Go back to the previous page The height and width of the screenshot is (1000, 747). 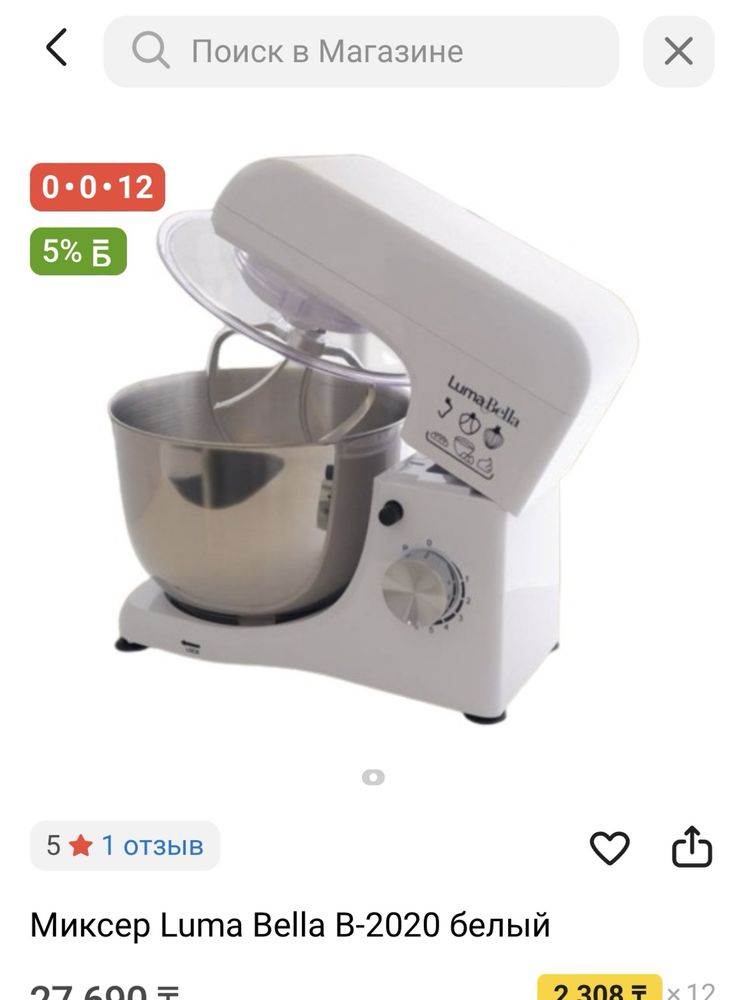[56, 49]
